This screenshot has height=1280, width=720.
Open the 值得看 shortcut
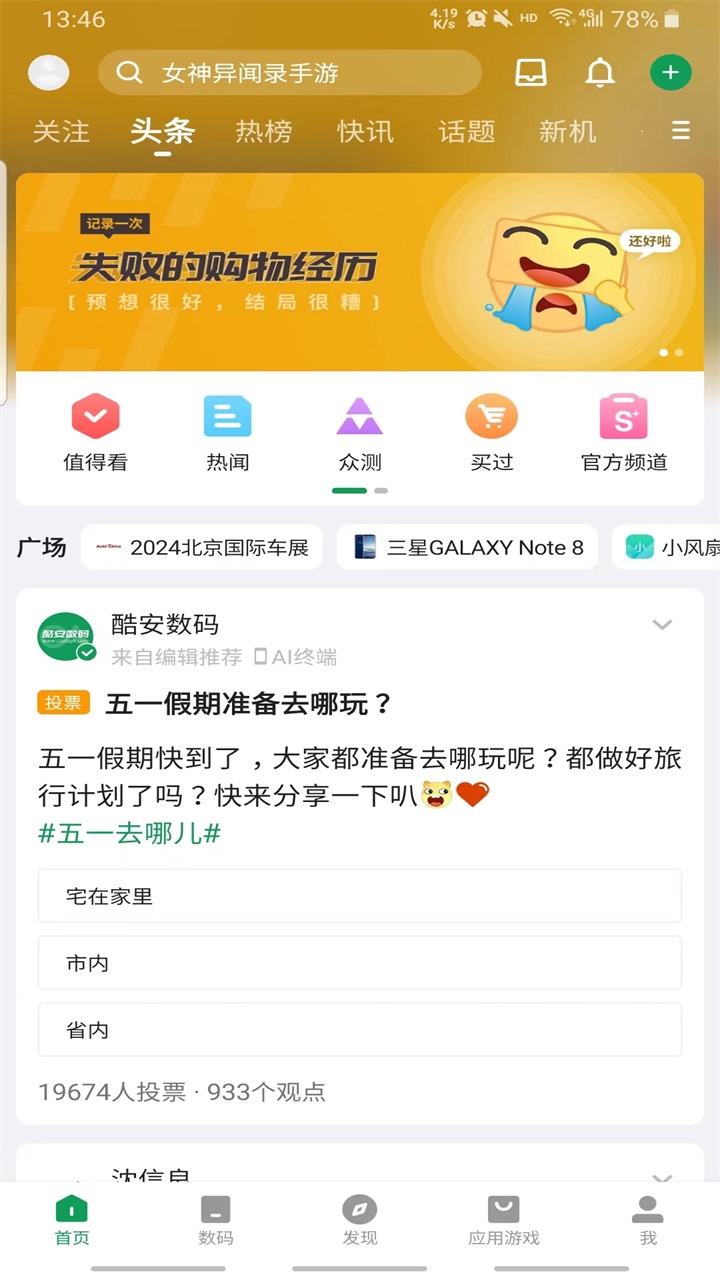(95, 433)
